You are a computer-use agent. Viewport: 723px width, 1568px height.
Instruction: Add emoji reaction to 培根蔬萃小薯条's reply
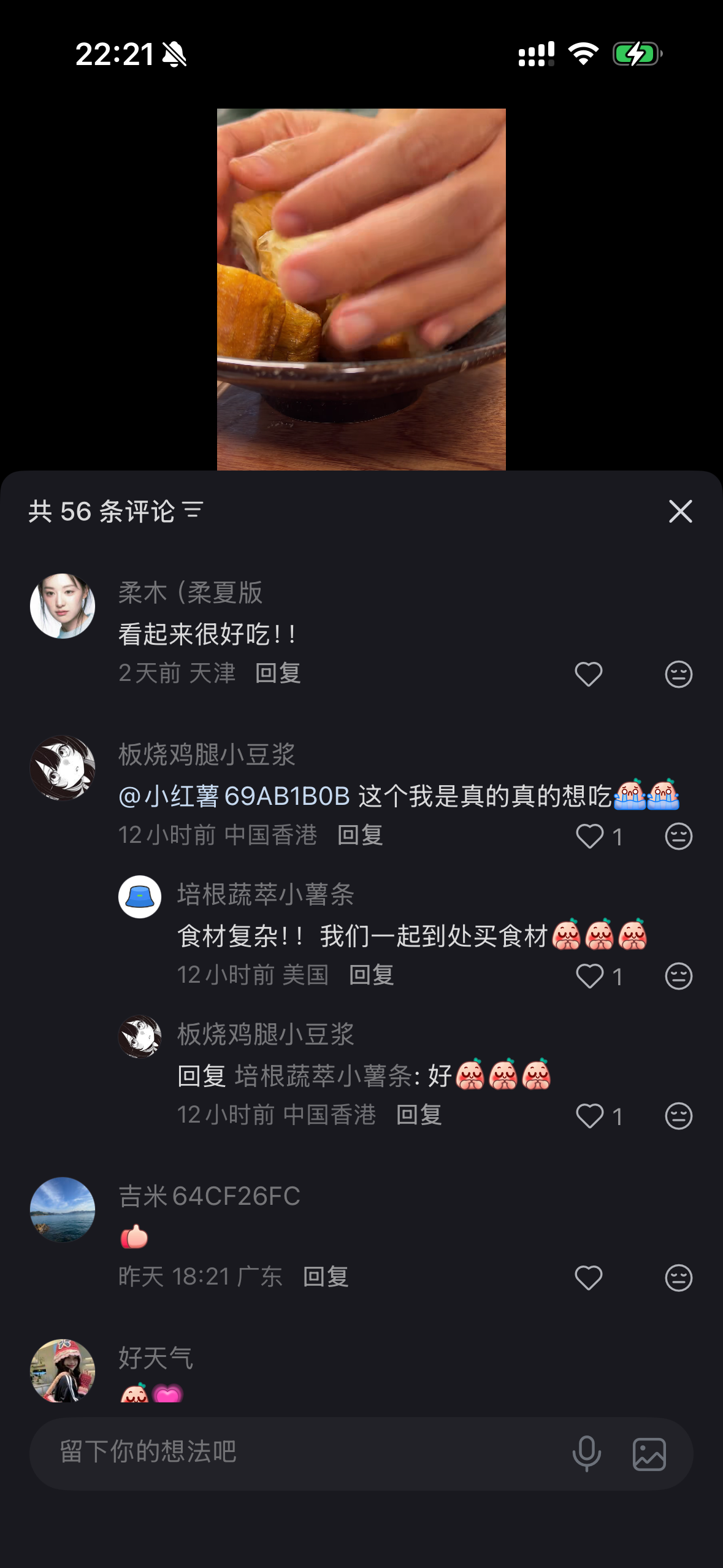tap(678, 976)
